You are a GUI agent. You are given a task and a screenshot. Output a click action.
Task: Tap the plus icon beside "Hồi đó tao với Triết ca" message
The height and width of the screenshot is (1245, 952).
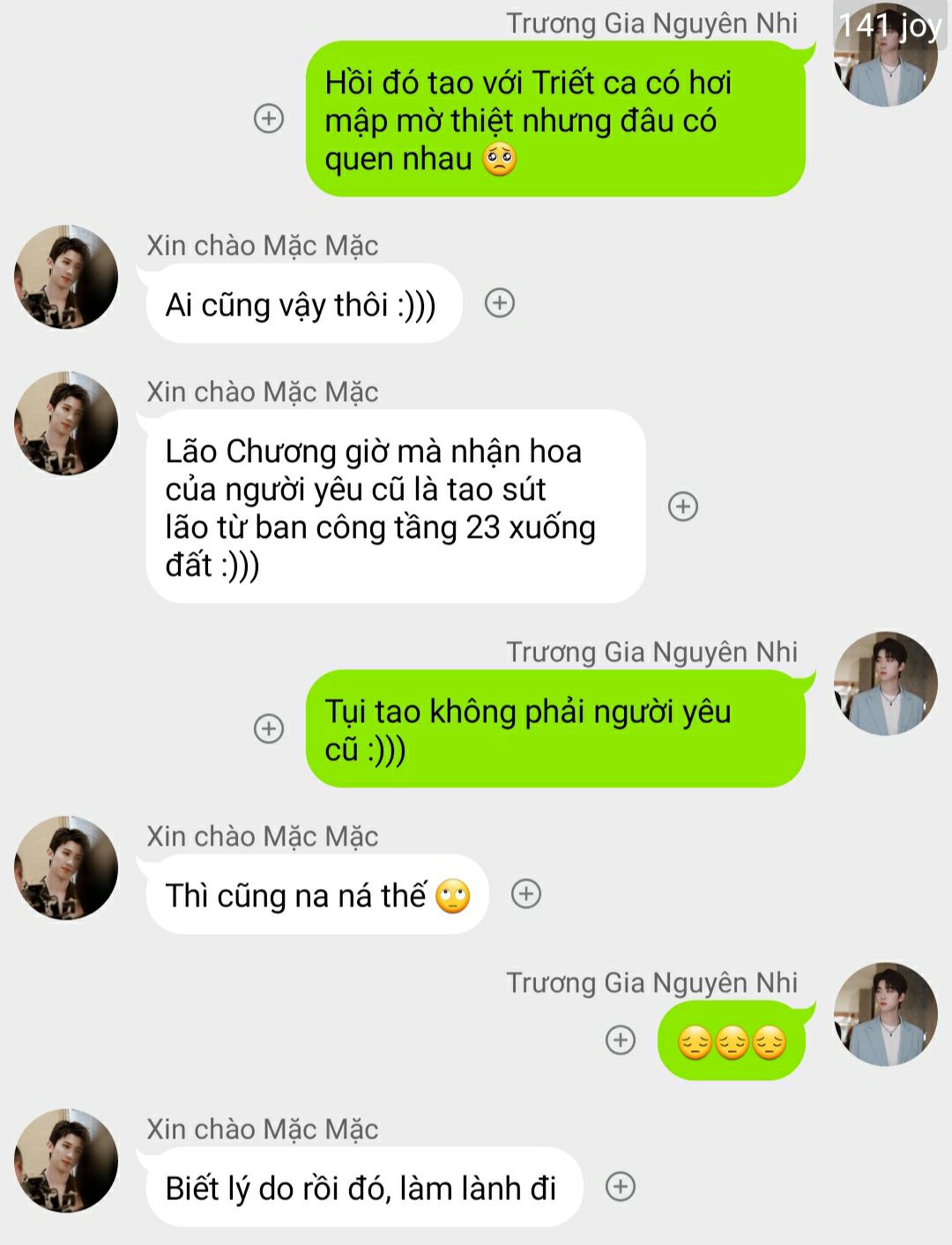[269, 118]
